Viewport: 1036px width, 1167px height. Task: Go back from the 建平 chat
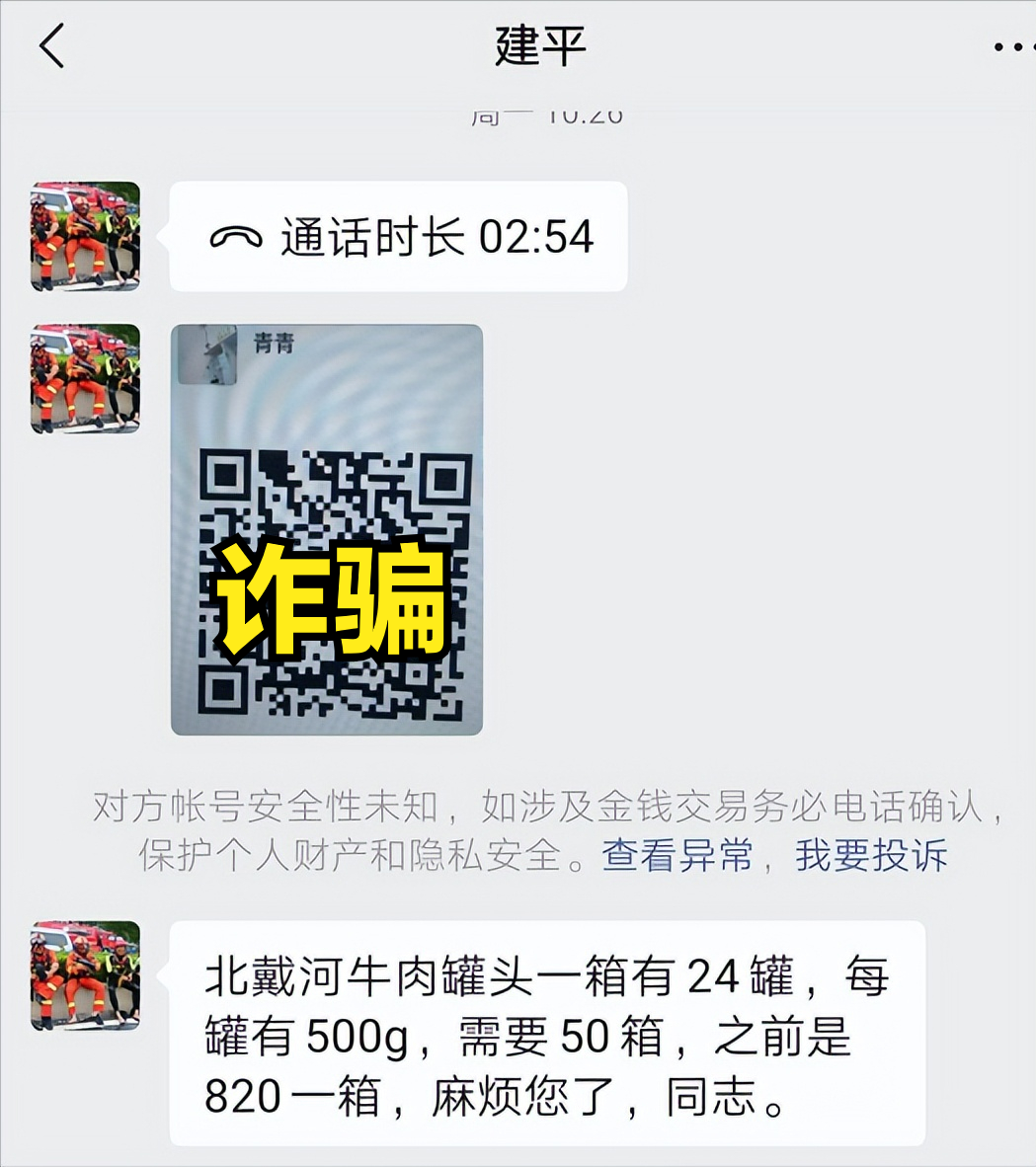(51, 46)
